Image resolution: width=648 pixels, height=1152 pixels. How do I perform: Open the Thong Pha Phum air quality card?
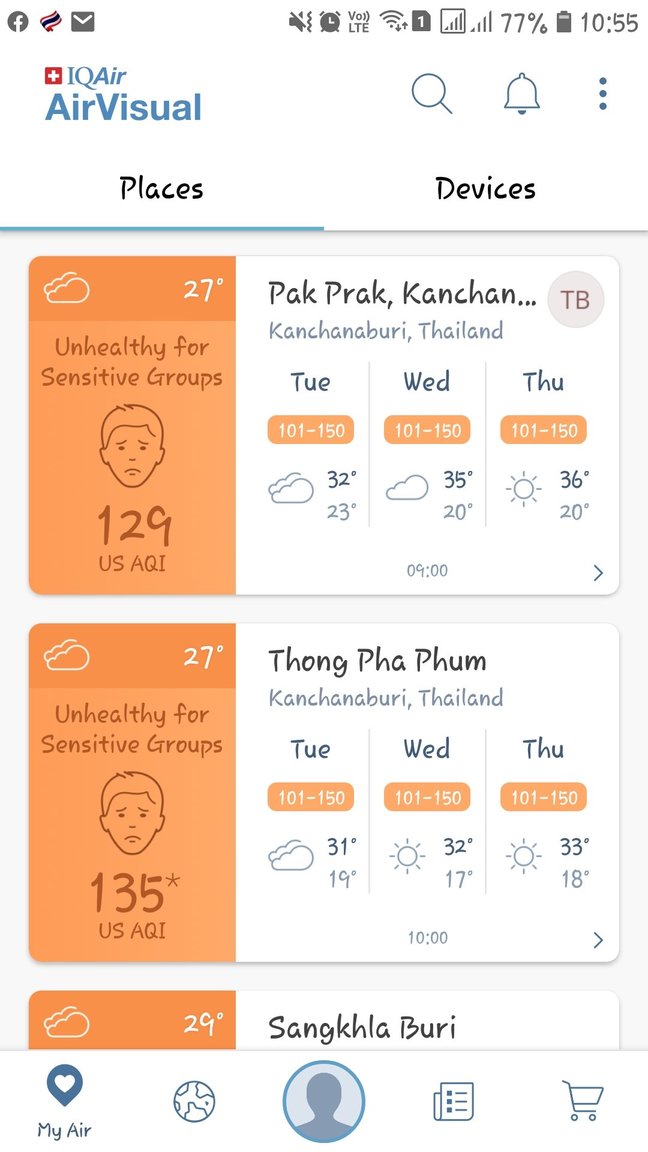coord(400,800)
